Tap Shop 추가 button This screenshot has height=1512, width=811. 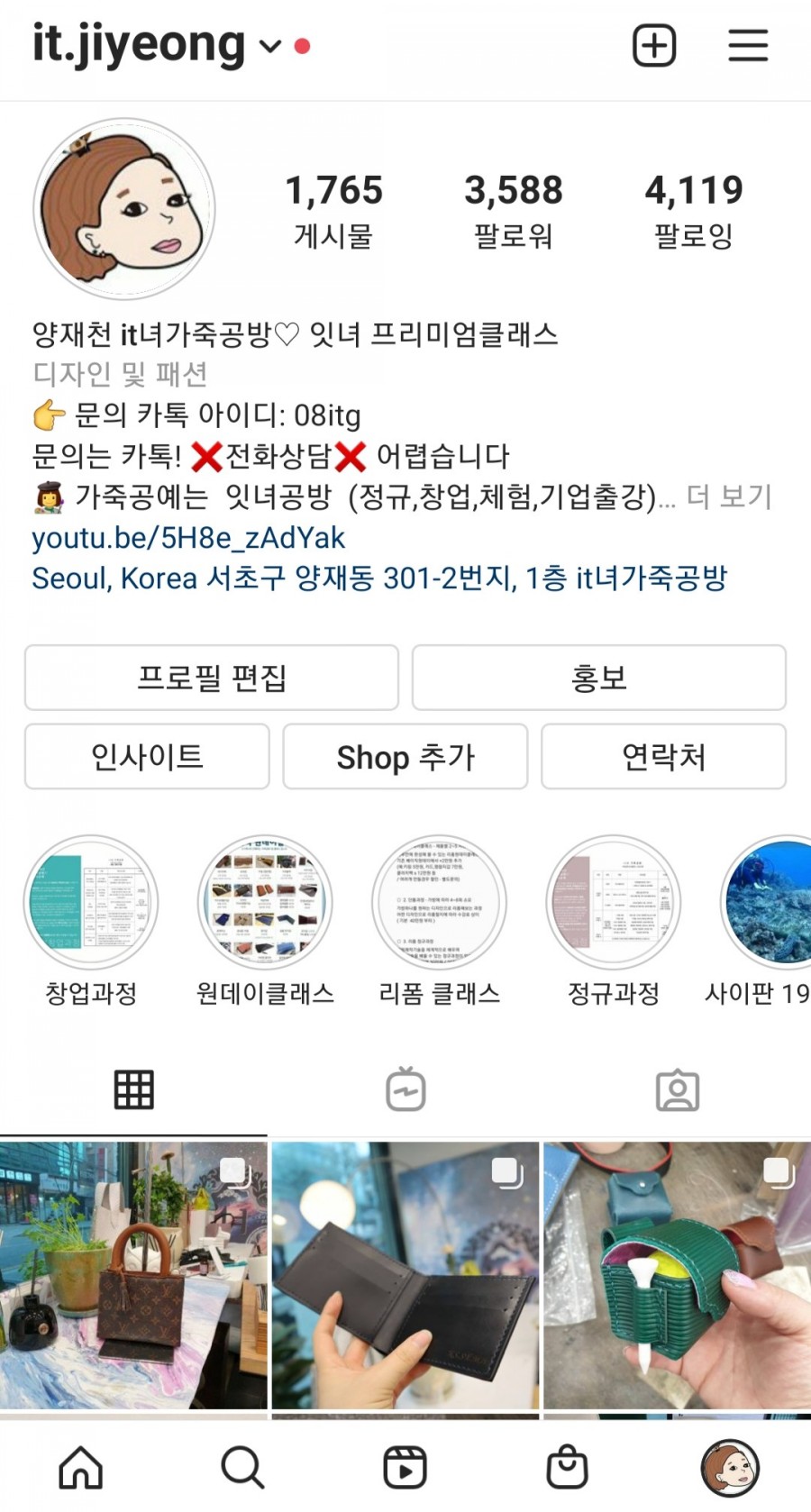pyautogui.click(x=405, y=757)
